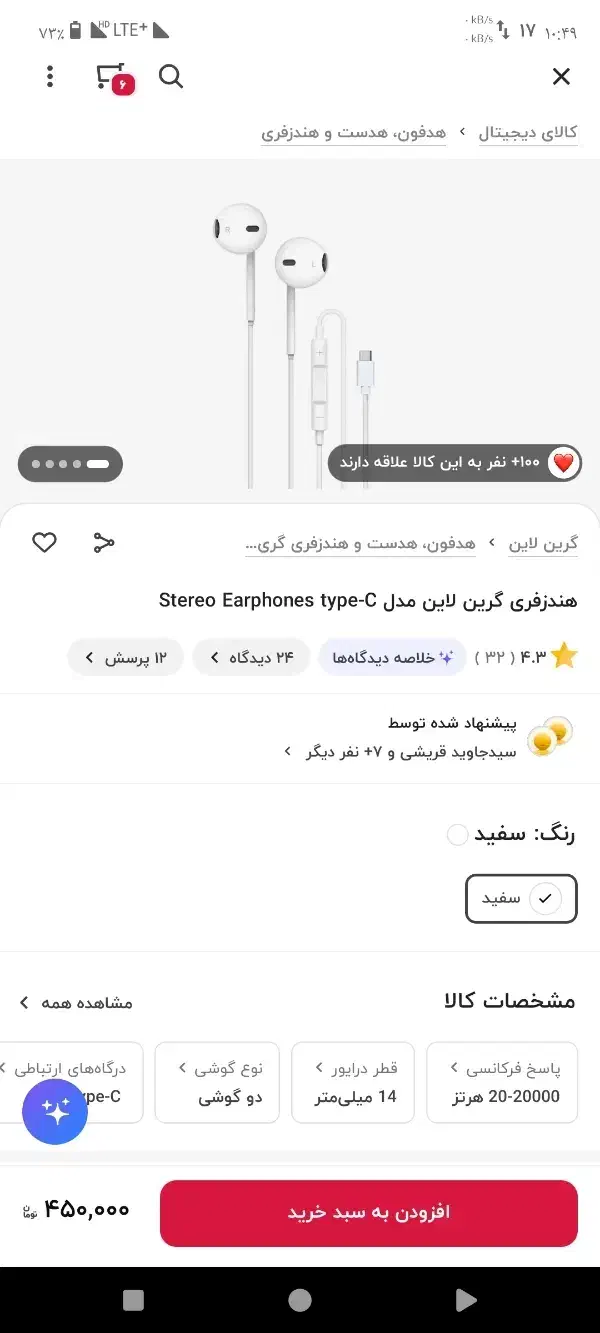The height and width of the screenshot is (1333, 600).
Task: Open the گرین لاین brand link
Action: tap(543, 544)
